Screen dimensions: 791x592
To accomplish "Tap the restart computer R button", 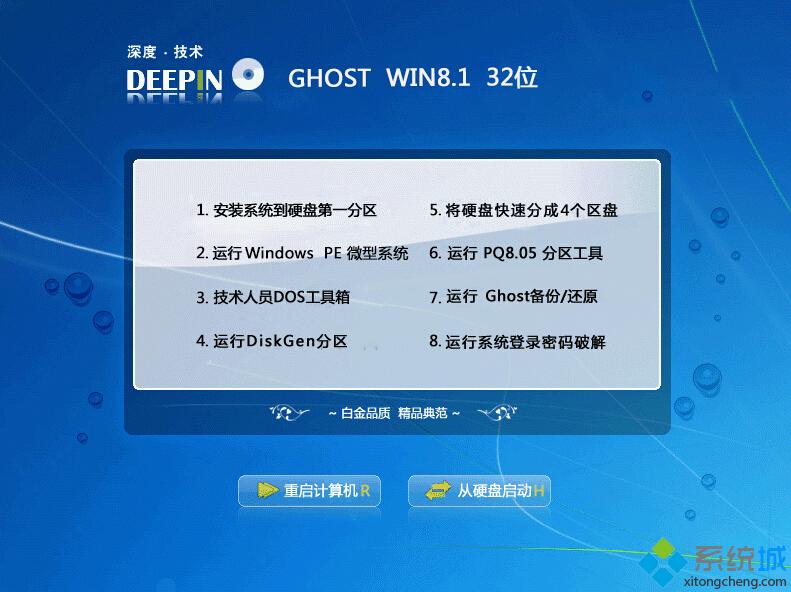I will pyautogui.click(x=309, y=491).
